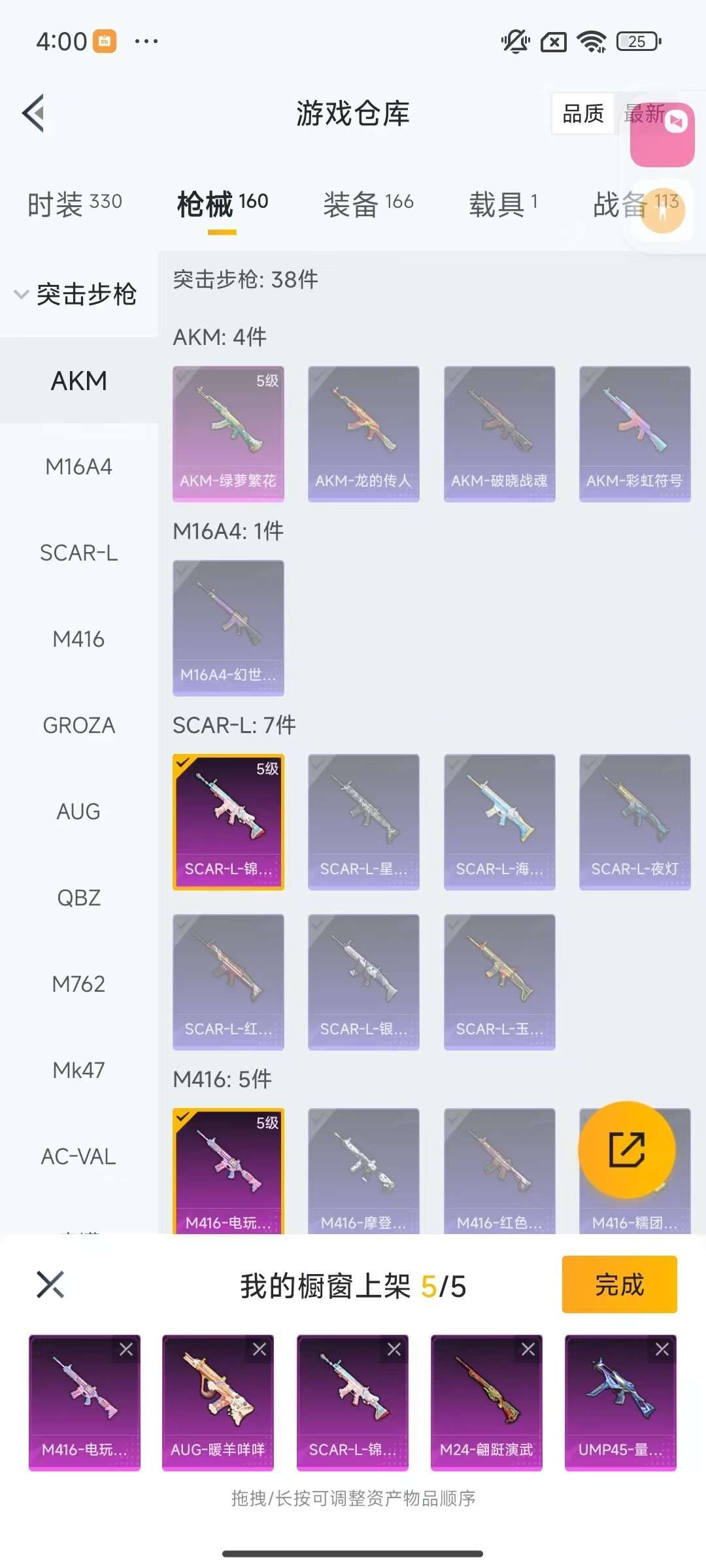Select the AKM-龙的传人 skin
The height and width of the screenshot is (1568, 706).
(x=363, y=434)
